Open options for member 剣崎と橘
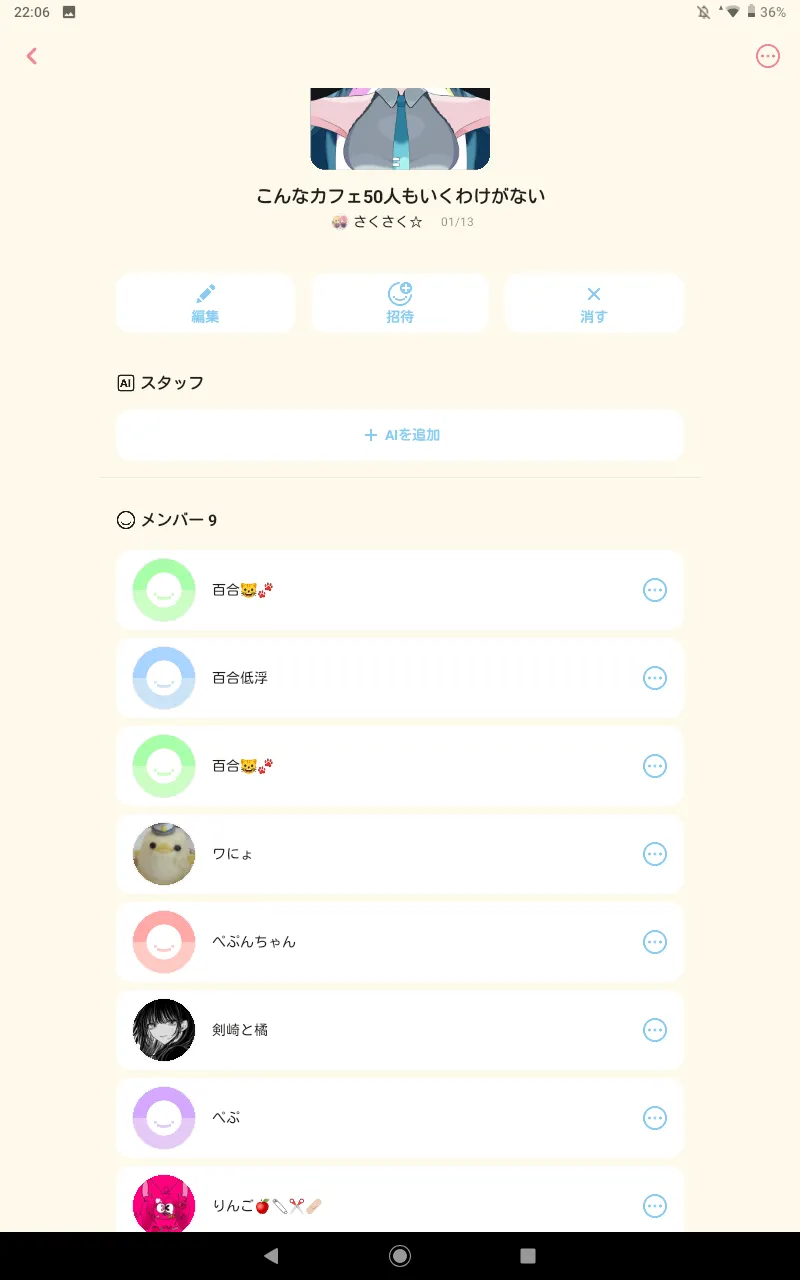The height and width of the screenshot is (1280, 800). point(654,1030)
